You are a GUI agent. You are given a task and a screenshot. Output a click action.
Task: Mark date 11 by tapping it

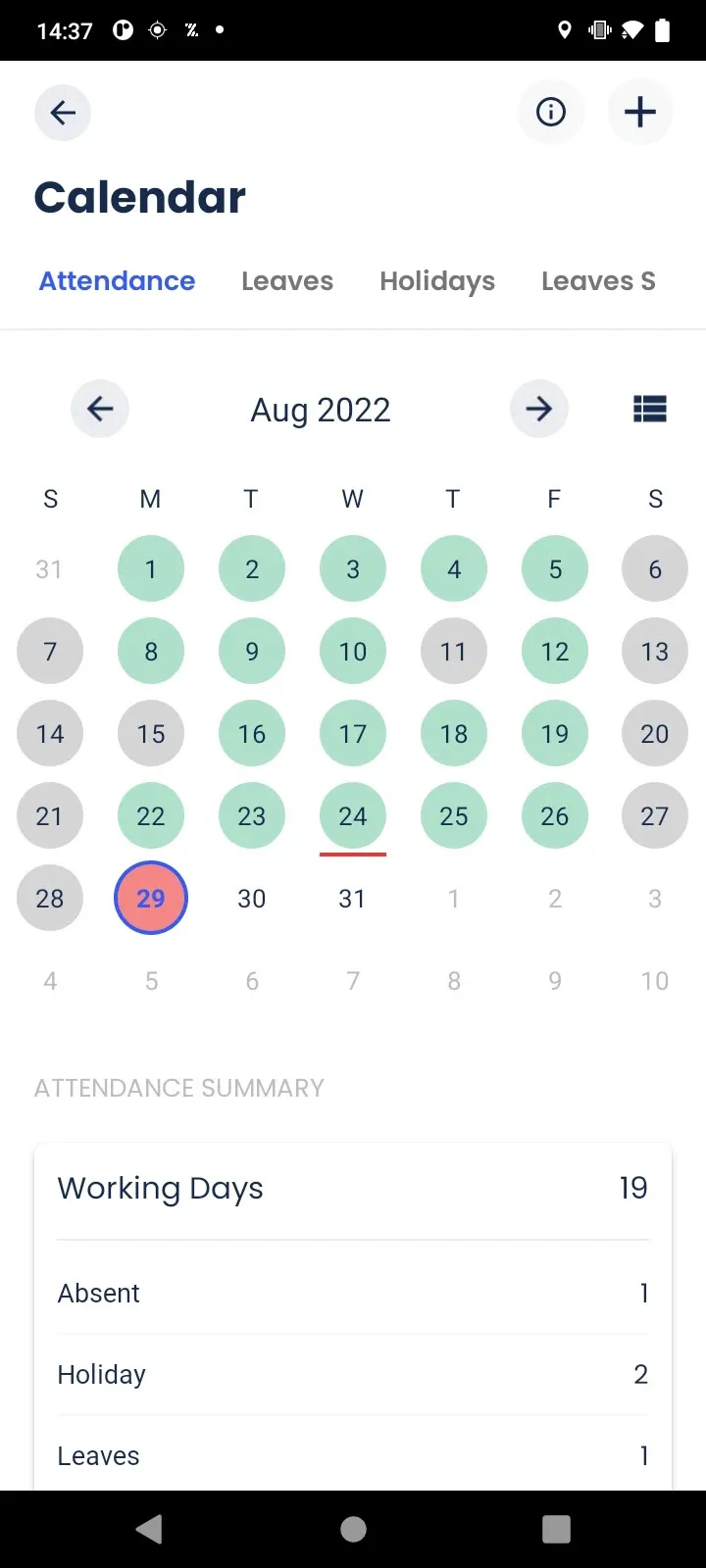(x=453, y=651)
